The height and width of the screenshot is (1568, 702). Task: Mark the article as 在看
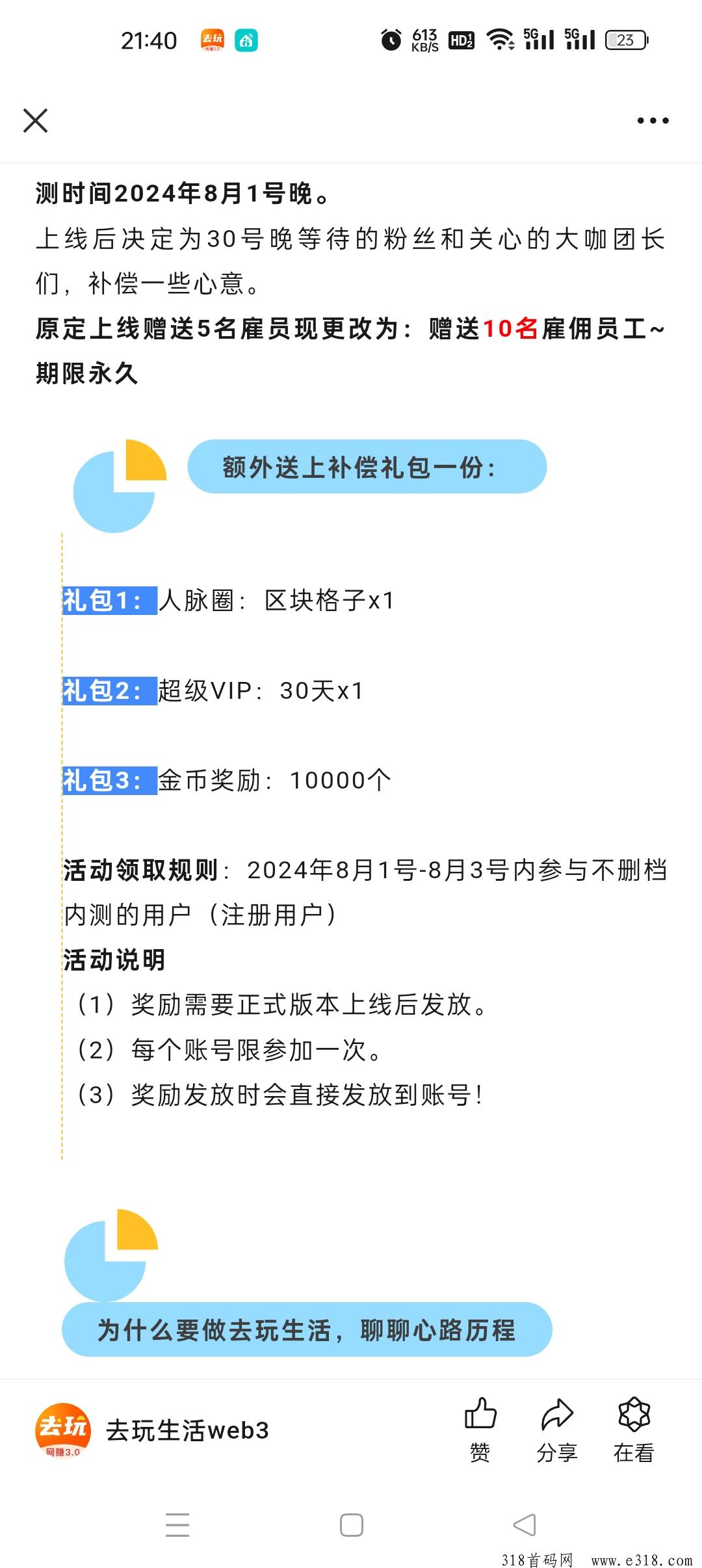pyautogui.click(x=634, y=1430)
